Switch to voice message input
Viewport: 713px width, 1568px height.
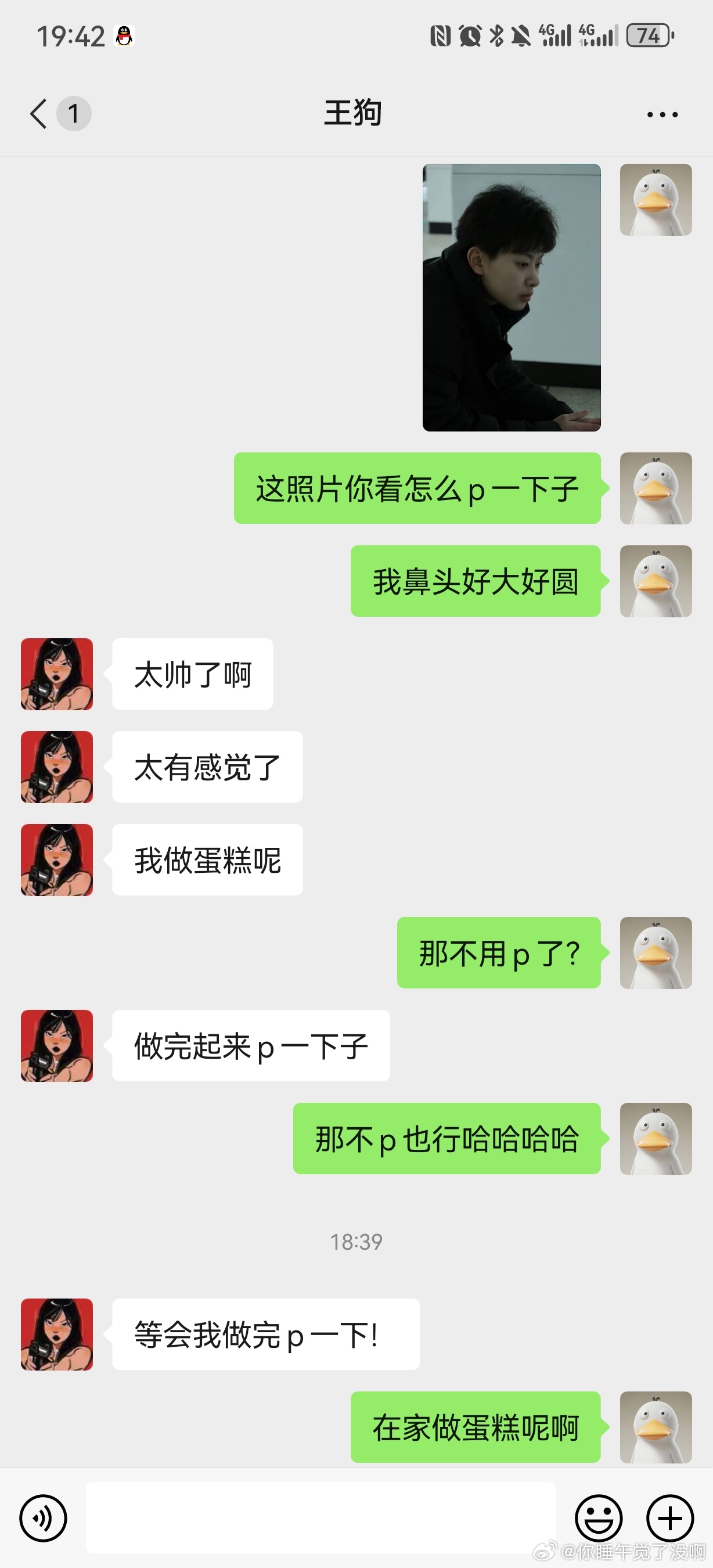[x=43, y=1518]
